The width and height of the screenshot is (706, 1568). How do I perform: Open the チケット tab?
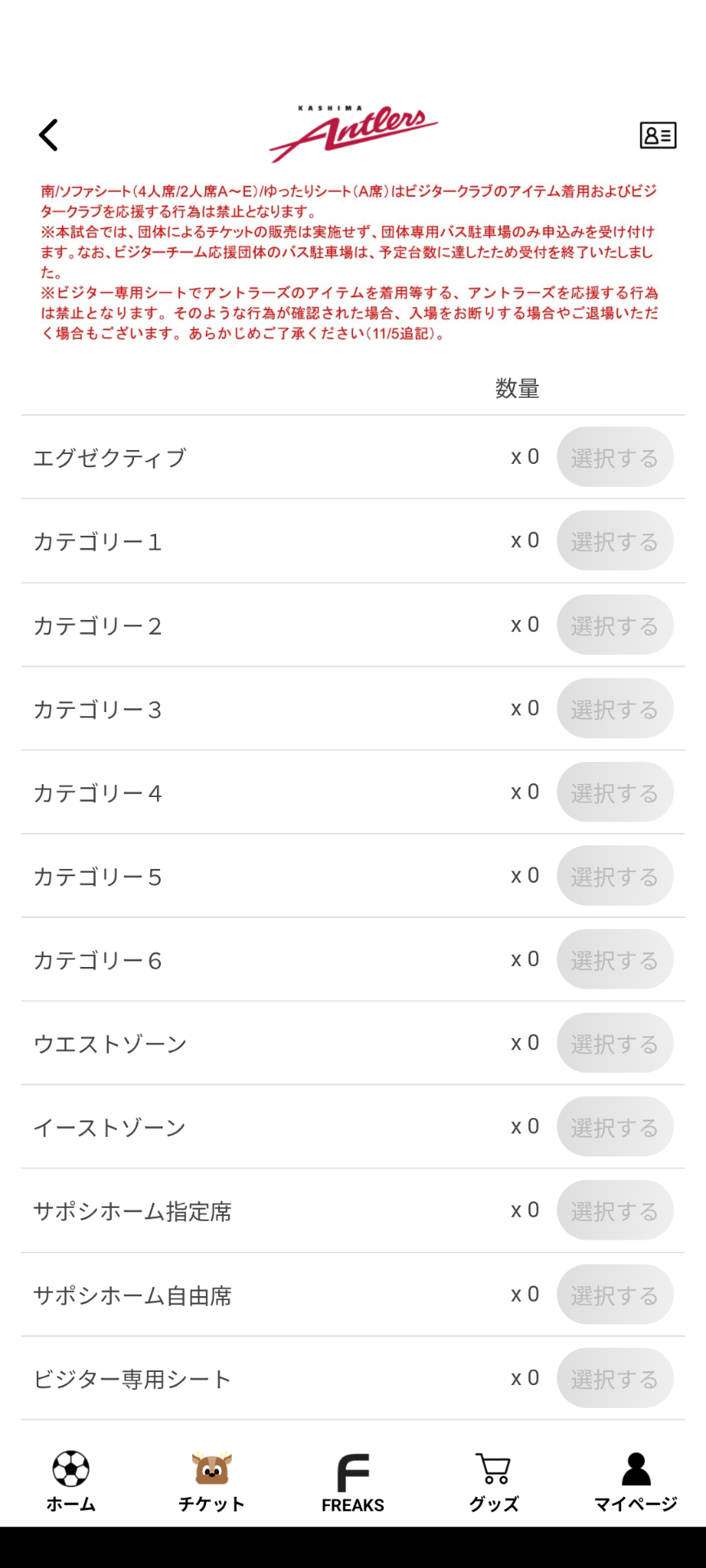[212, 1481]
